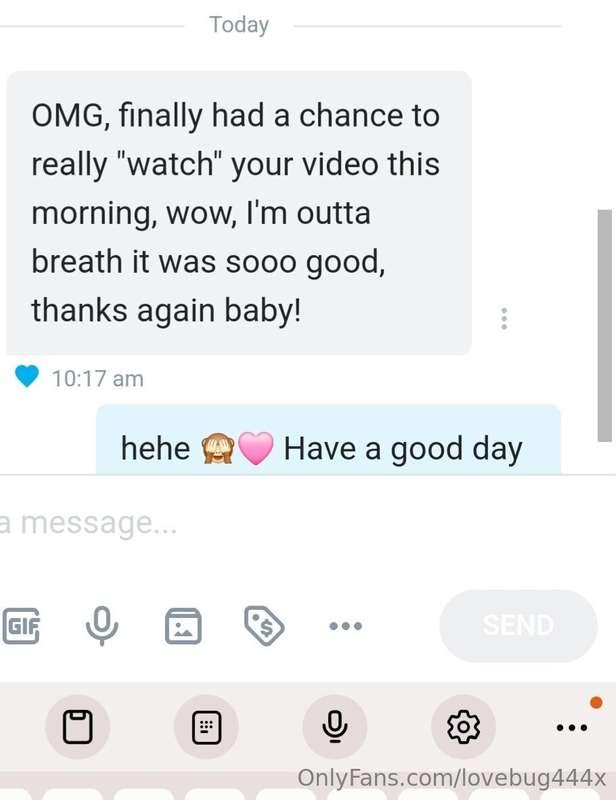The height and width of the screenshot is (800, 616).
Task: Open options for the OMG message
Action: [504, 319]
